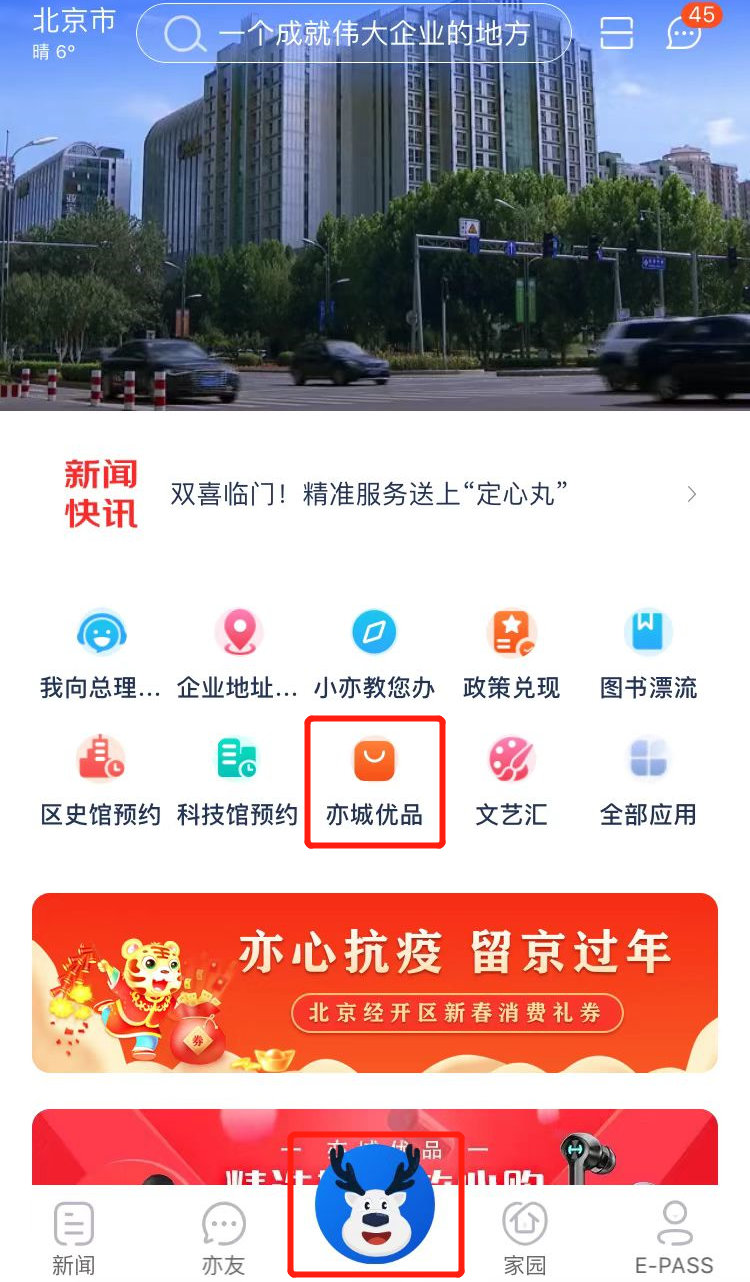Open messages icon with 45 badge
This screenshot has width=750, height=1282.
tap(685, 33)
